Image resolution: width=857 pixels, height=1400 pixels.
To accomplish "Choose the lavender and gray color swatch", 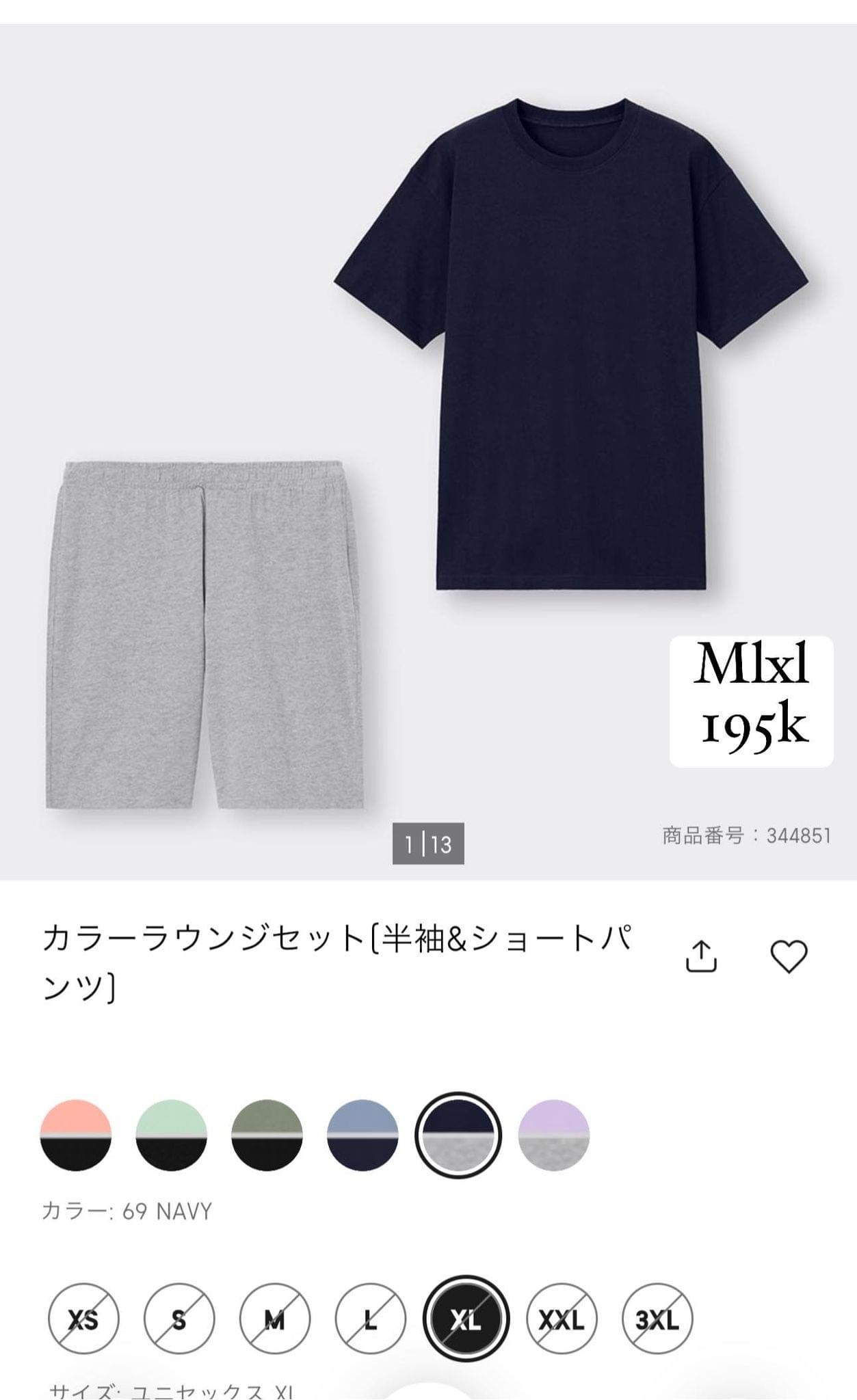I will coord(554,1135).
